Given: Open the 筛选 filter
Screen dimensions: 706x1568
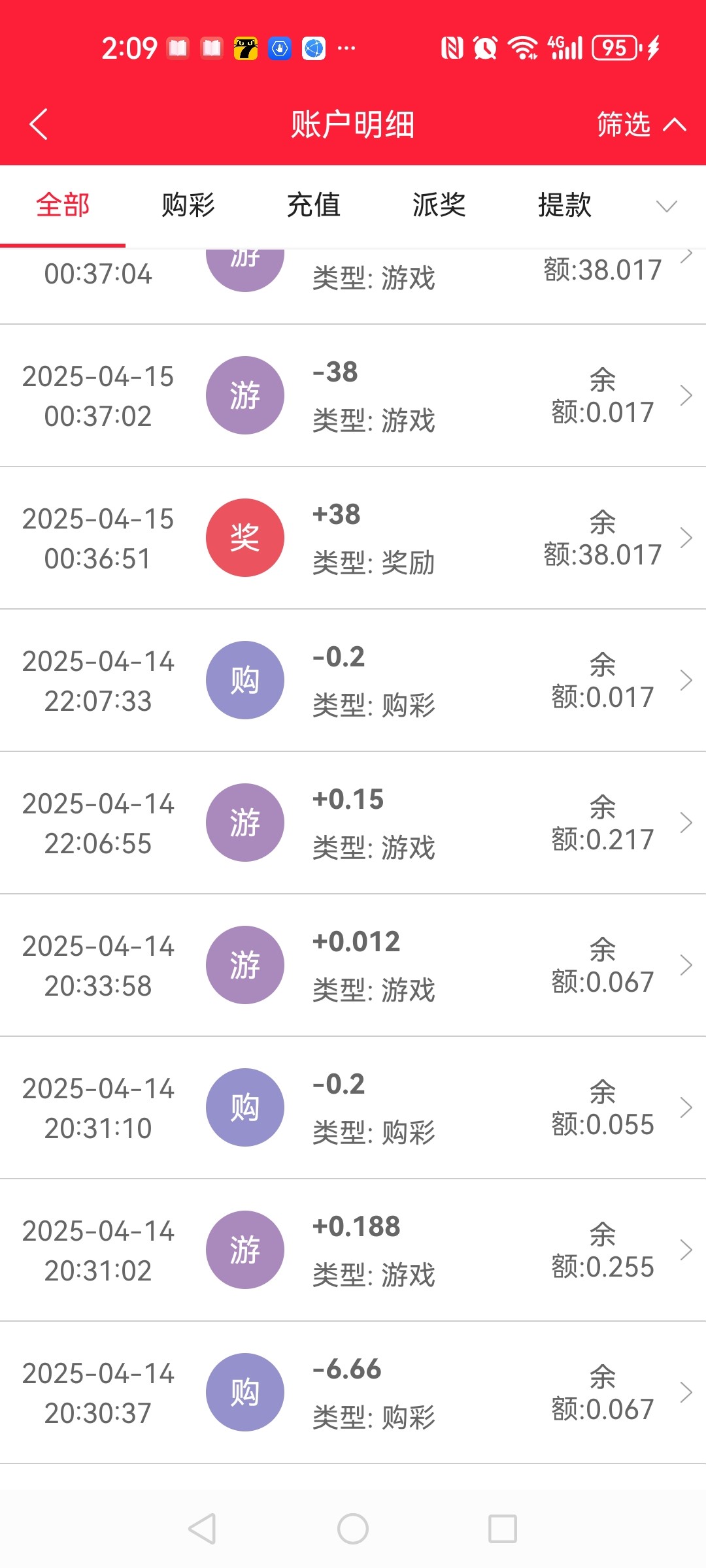Looking at the screenshot, I should coord(639,124).
